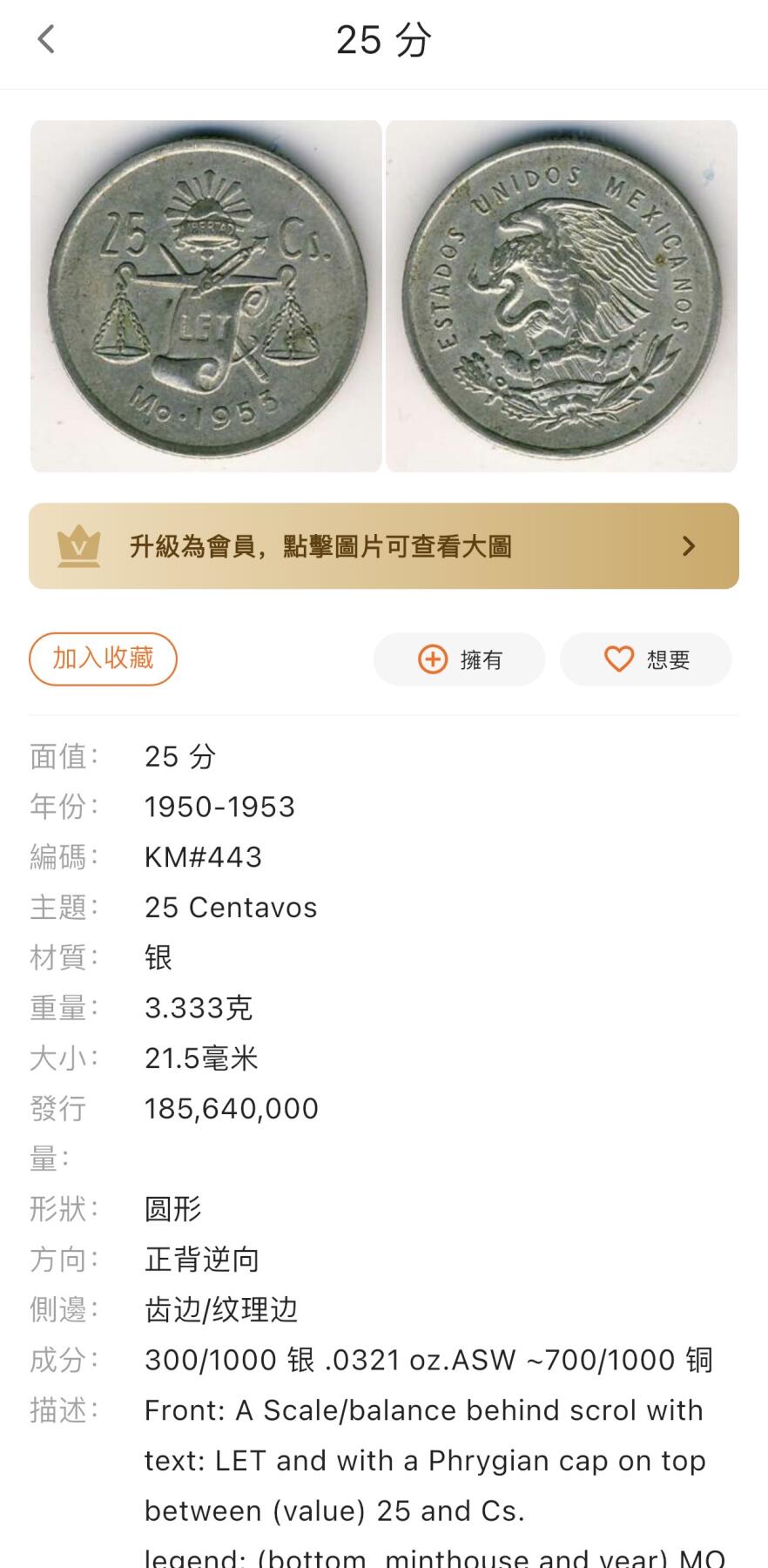Mark the coin as owned via 擁有

(460, 659)
